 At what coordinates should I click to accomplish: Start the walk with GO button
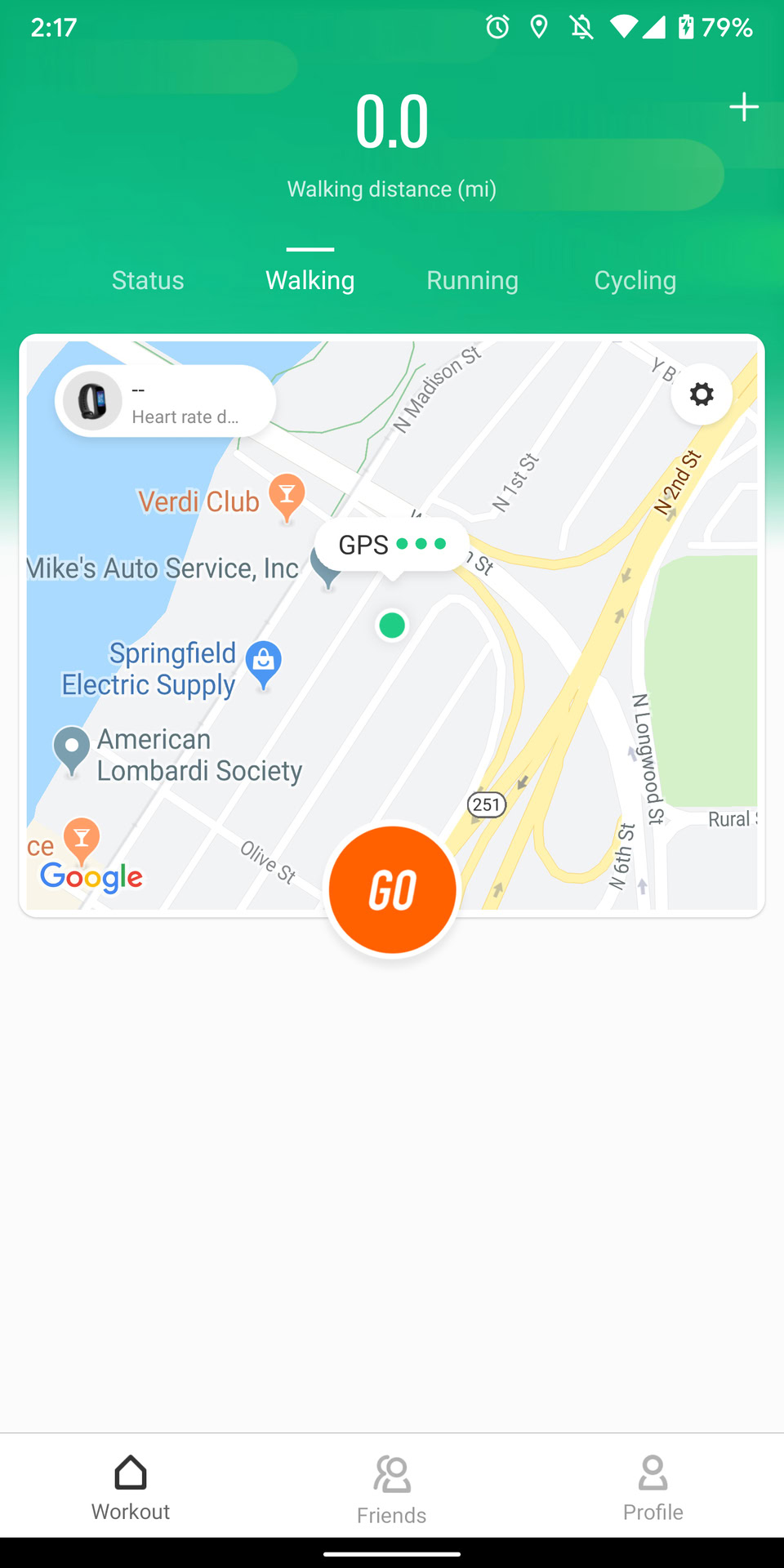click(x=393, y=889)
